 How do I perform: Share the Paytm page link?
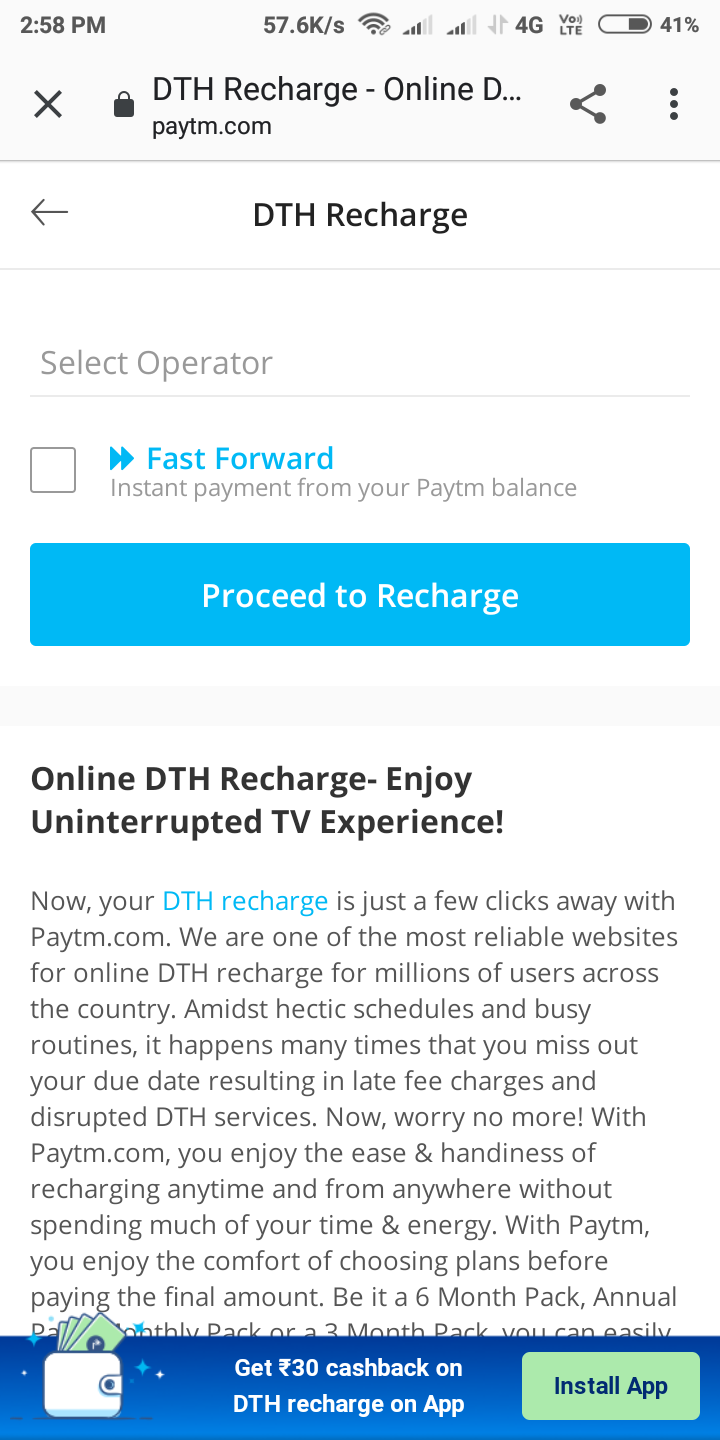click(x=588, y=104)
